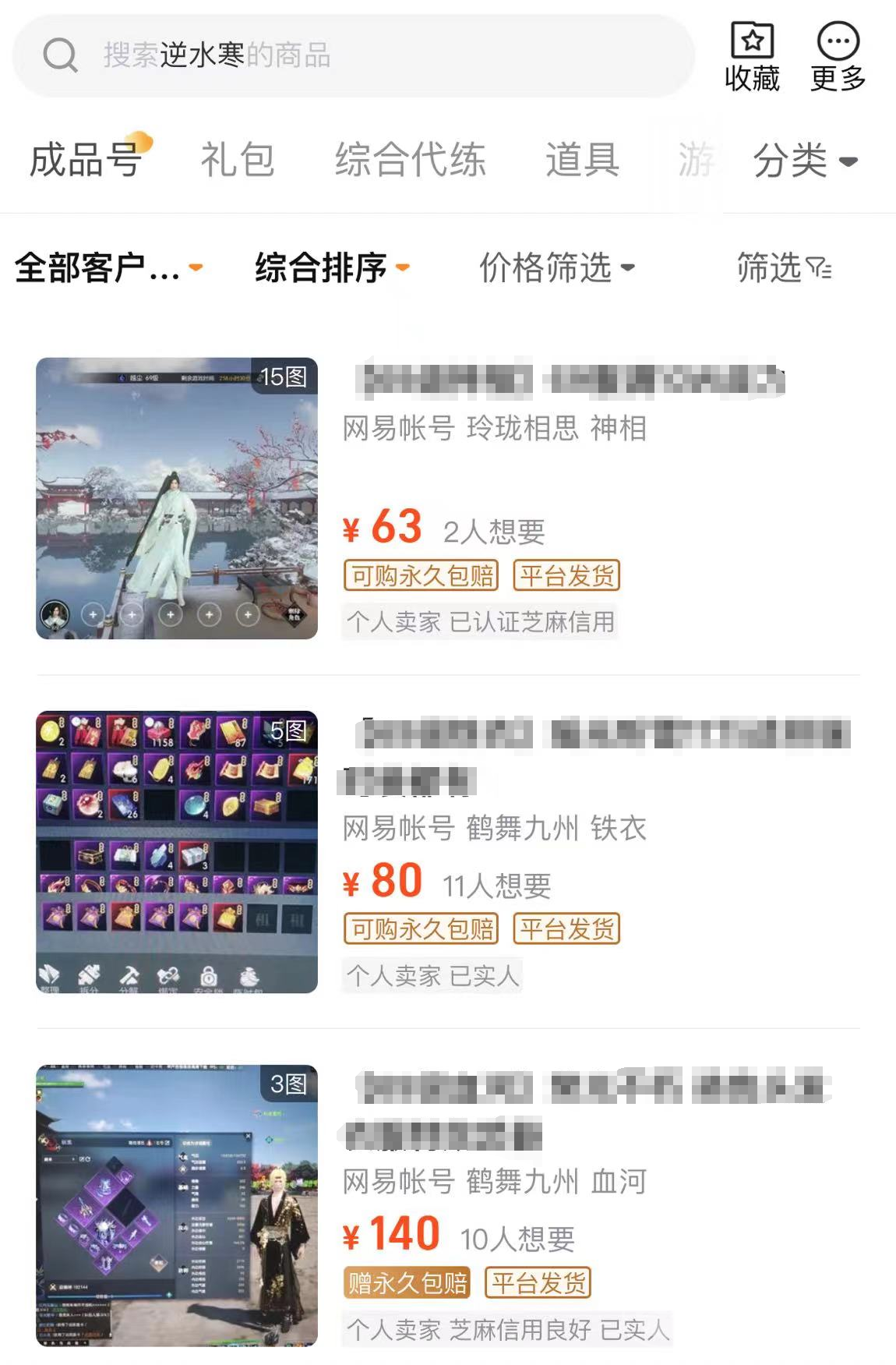Switch to the 礼包 tab
896x1365 pixels.
tap(238, 160)
